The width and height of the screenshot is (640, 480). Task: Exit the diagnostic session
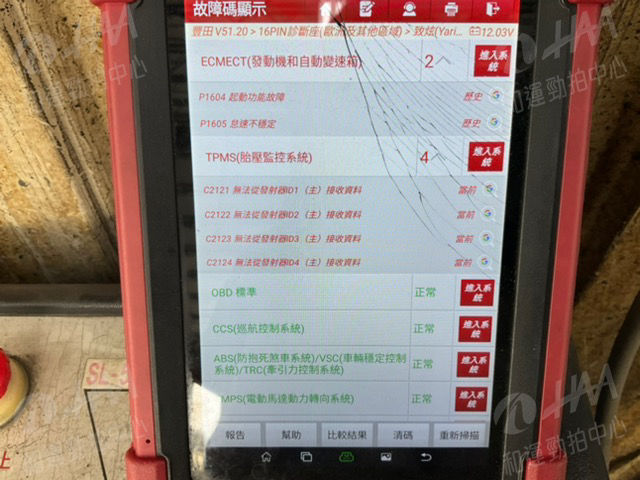tap(491, 9)
